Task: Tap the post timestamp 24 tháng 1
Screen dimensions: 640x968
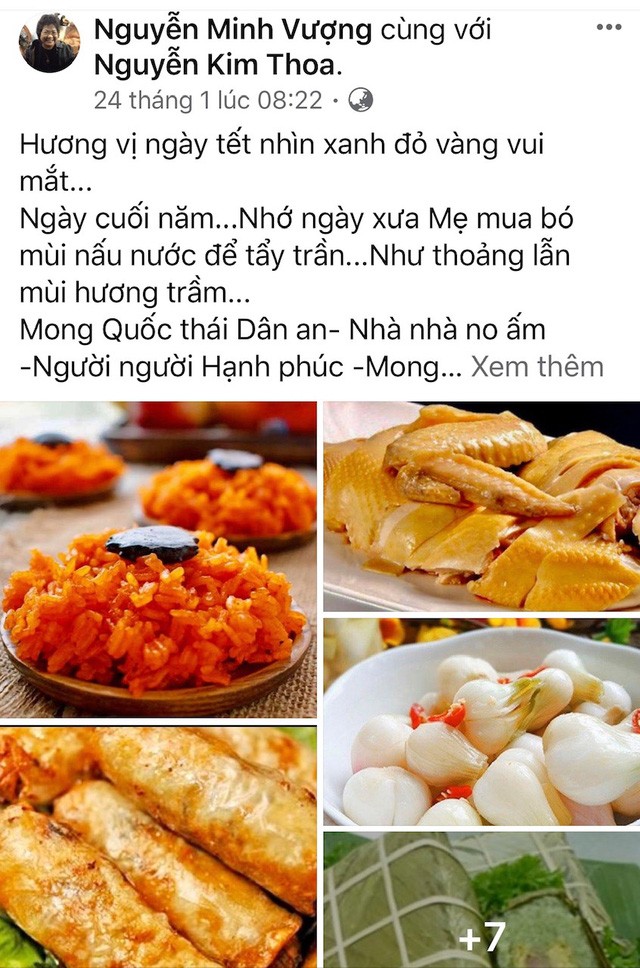Action: [x=158, y=100]
